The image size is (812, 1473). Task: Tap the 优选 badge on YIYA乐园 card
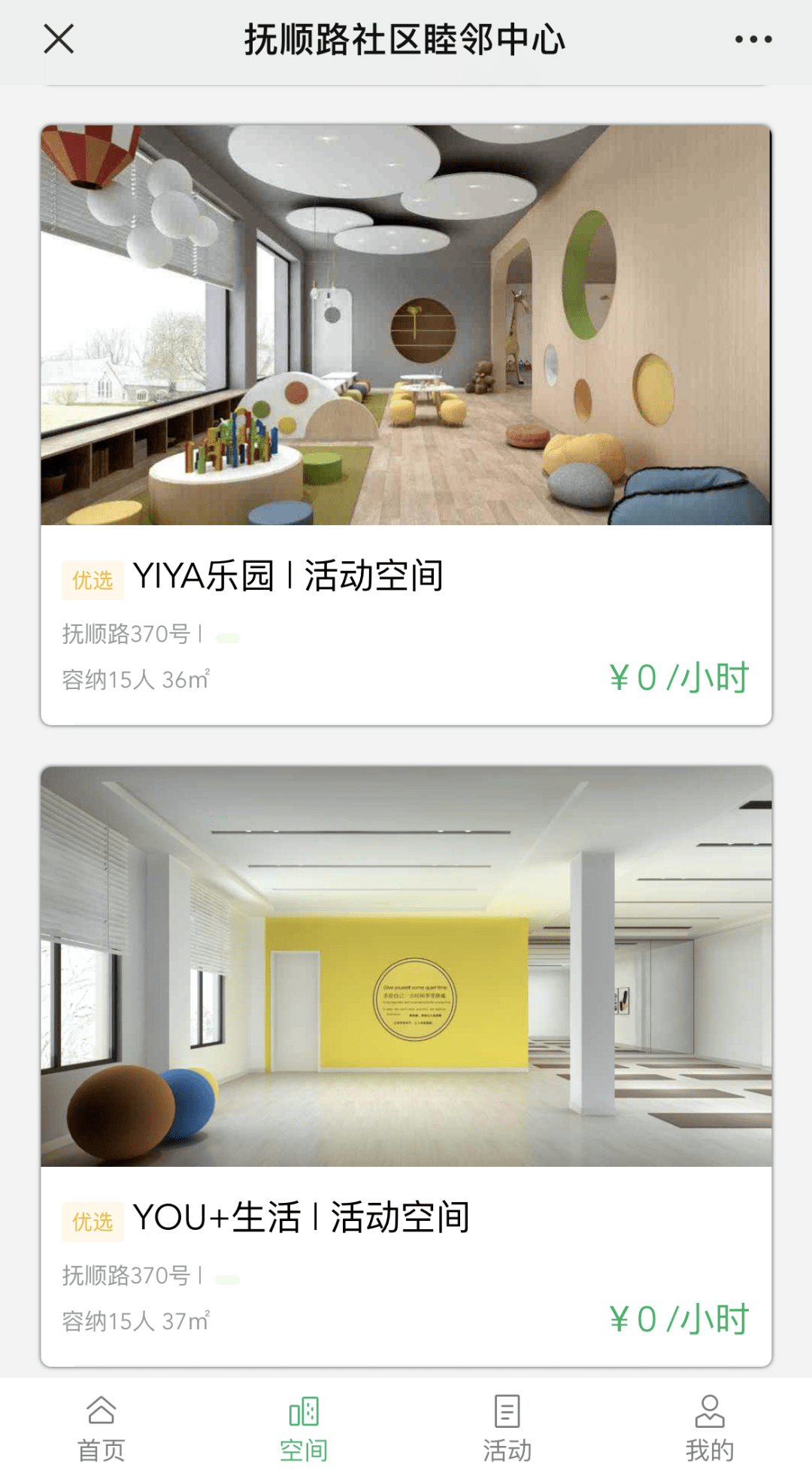[92, 579]
